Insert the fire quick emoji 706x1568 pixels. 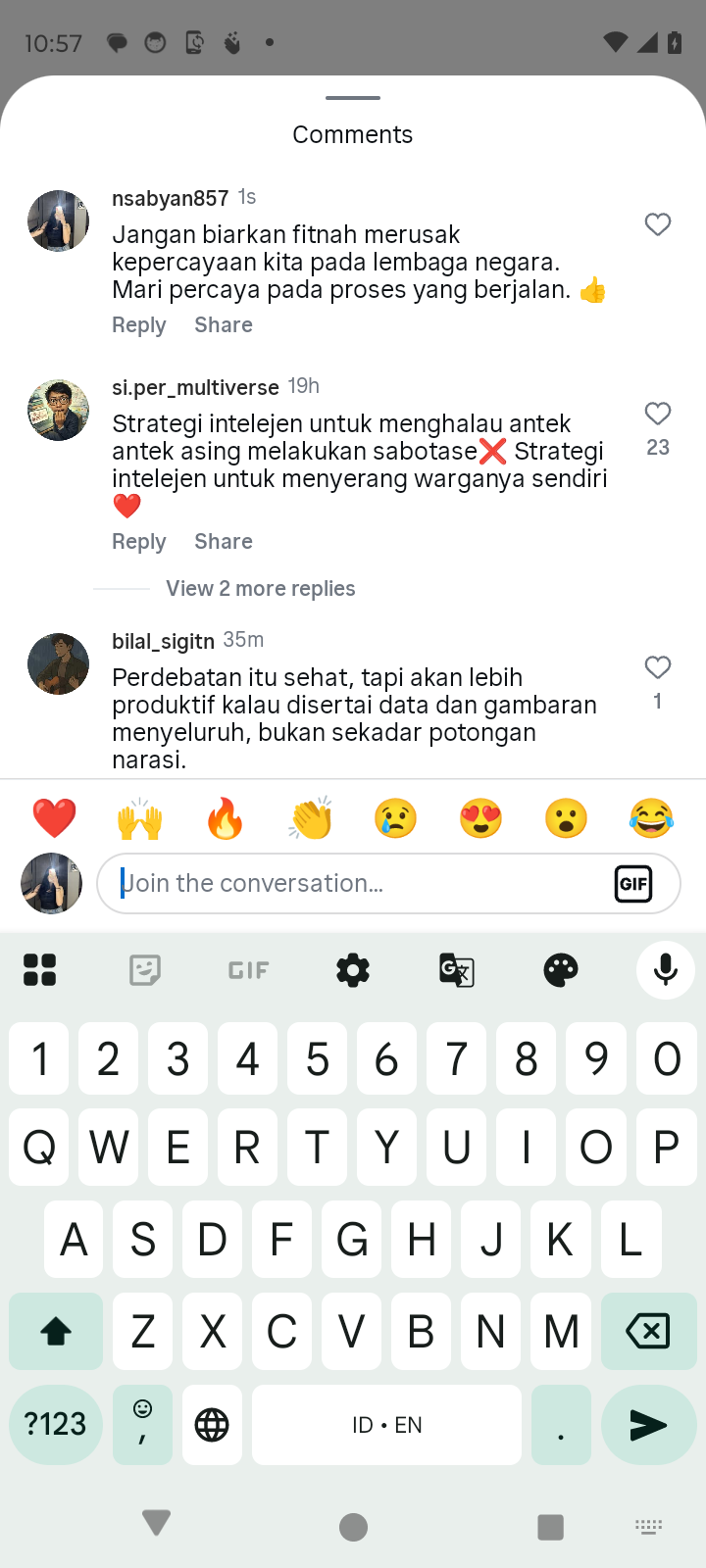coord(225,818)
